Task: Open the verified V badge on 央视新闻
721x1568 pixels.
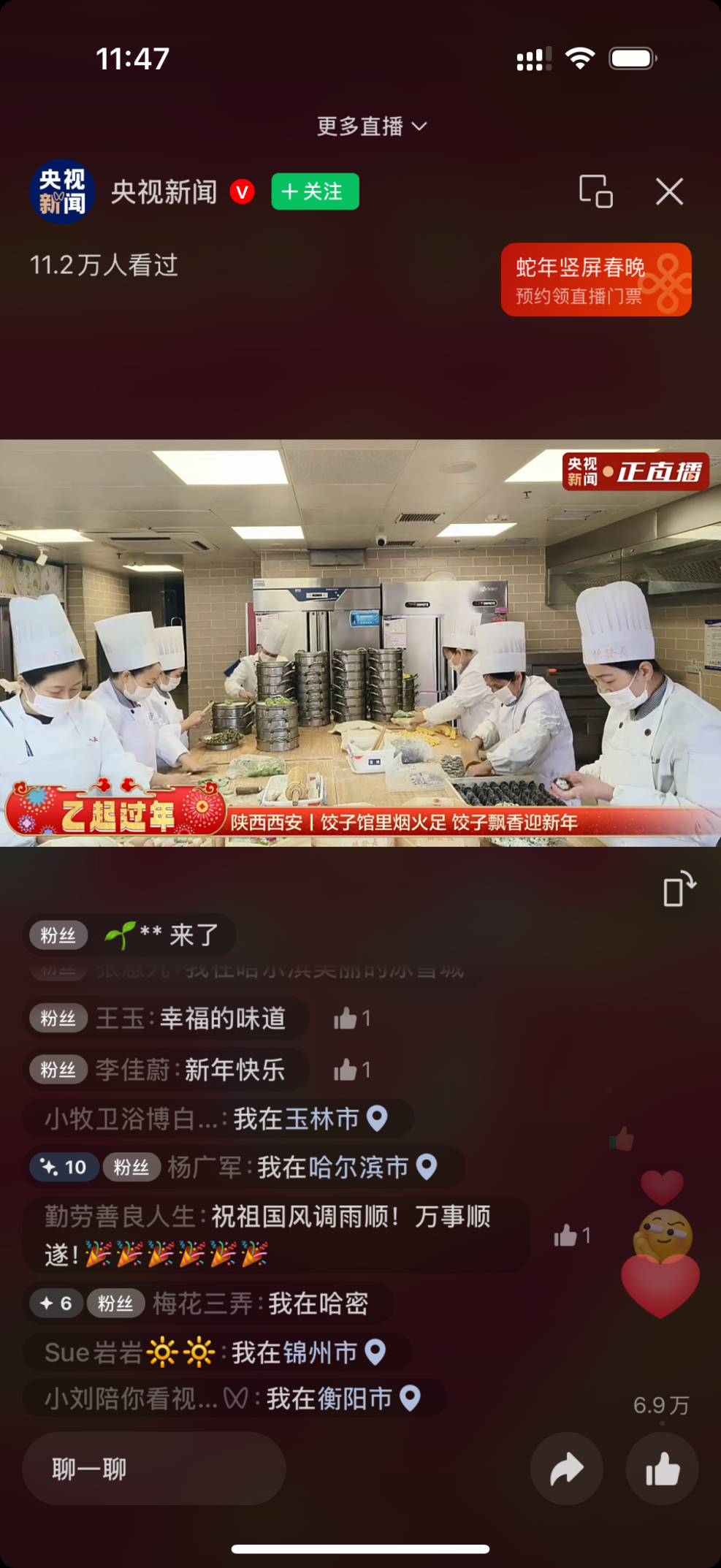Action: (243, 191)
